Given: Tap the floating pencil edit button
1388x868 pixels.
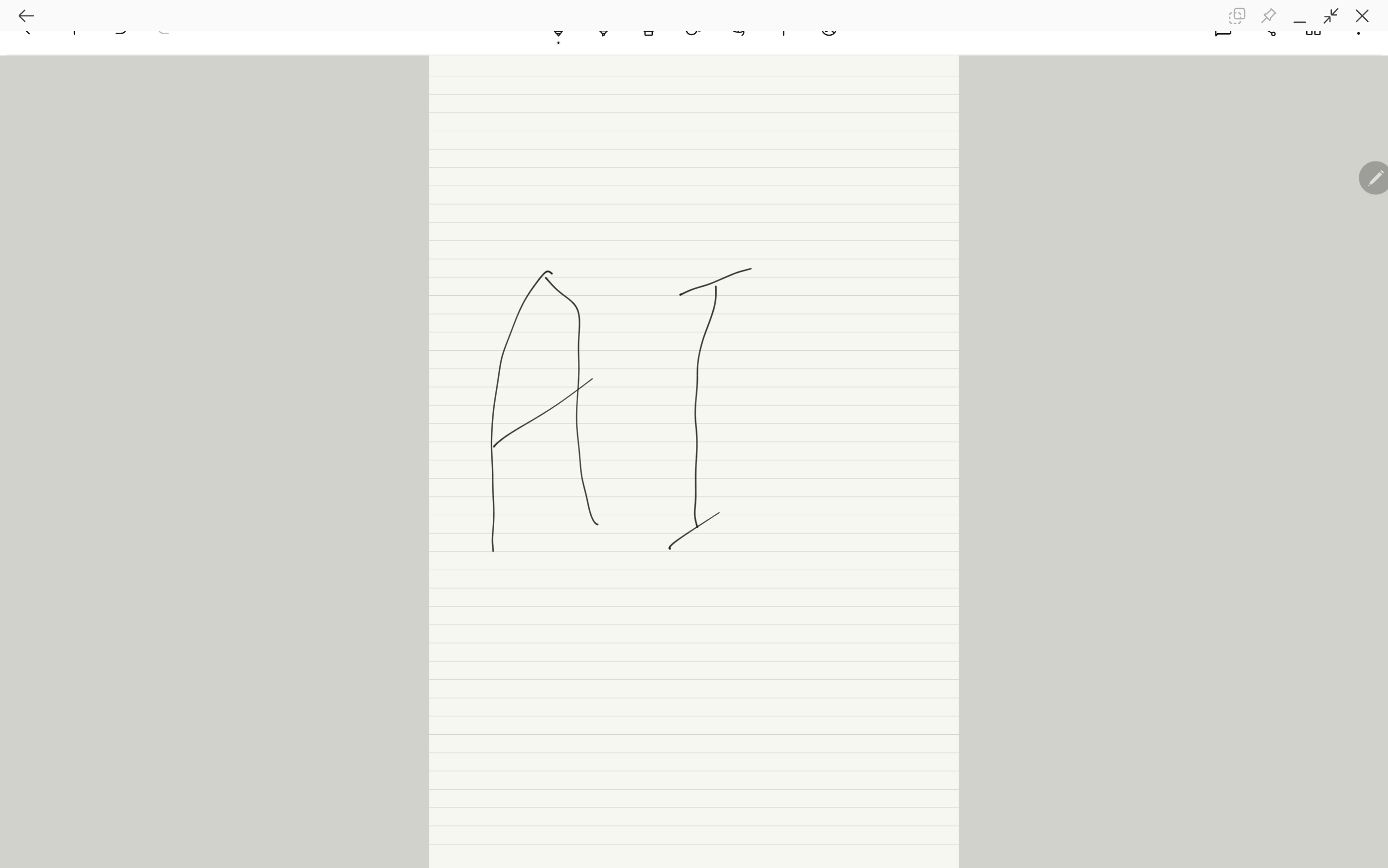Looking at the screenshot, I should [1374, 178].
